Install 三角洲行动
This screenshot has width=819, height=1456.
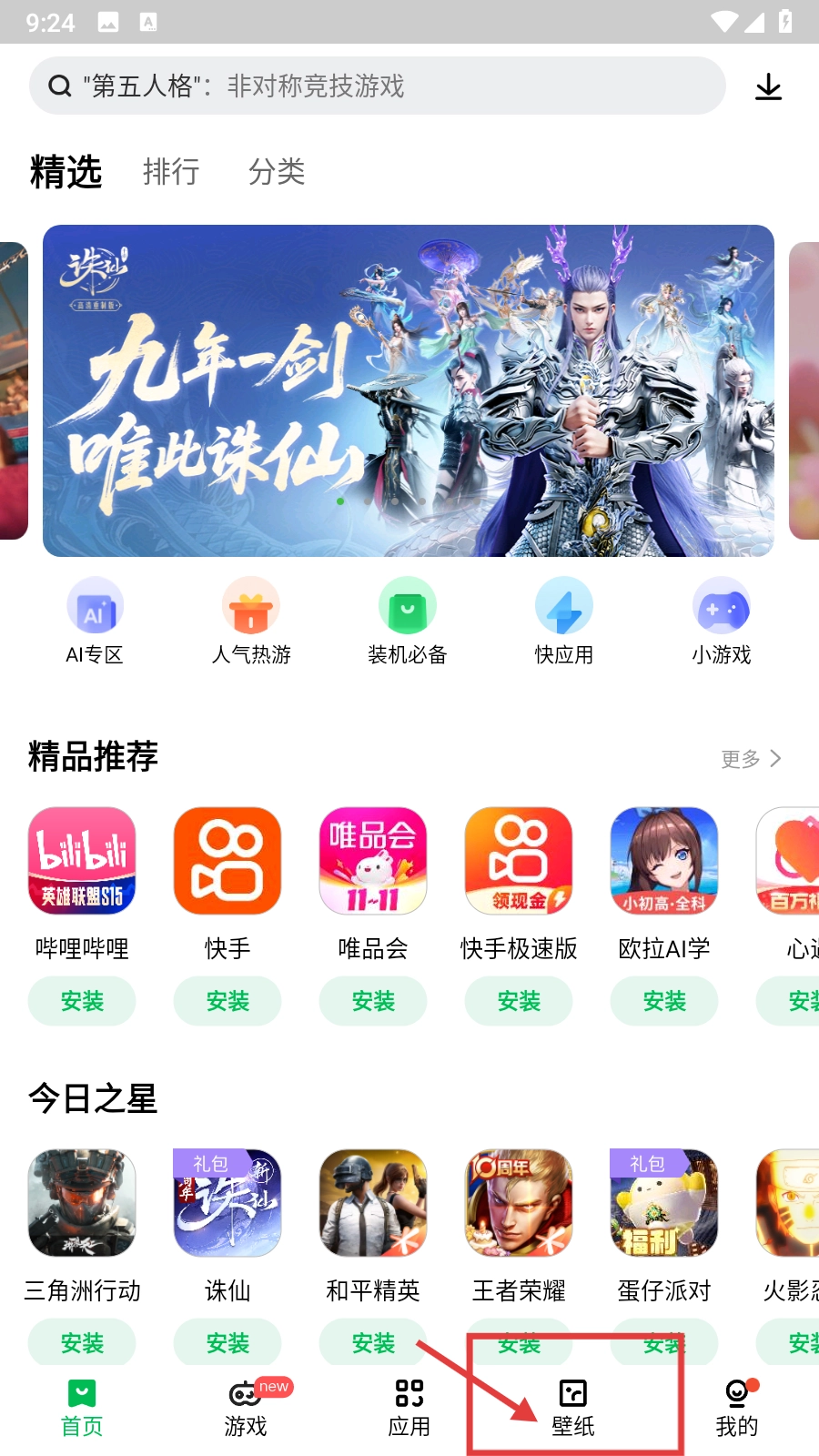(82, 1342)
